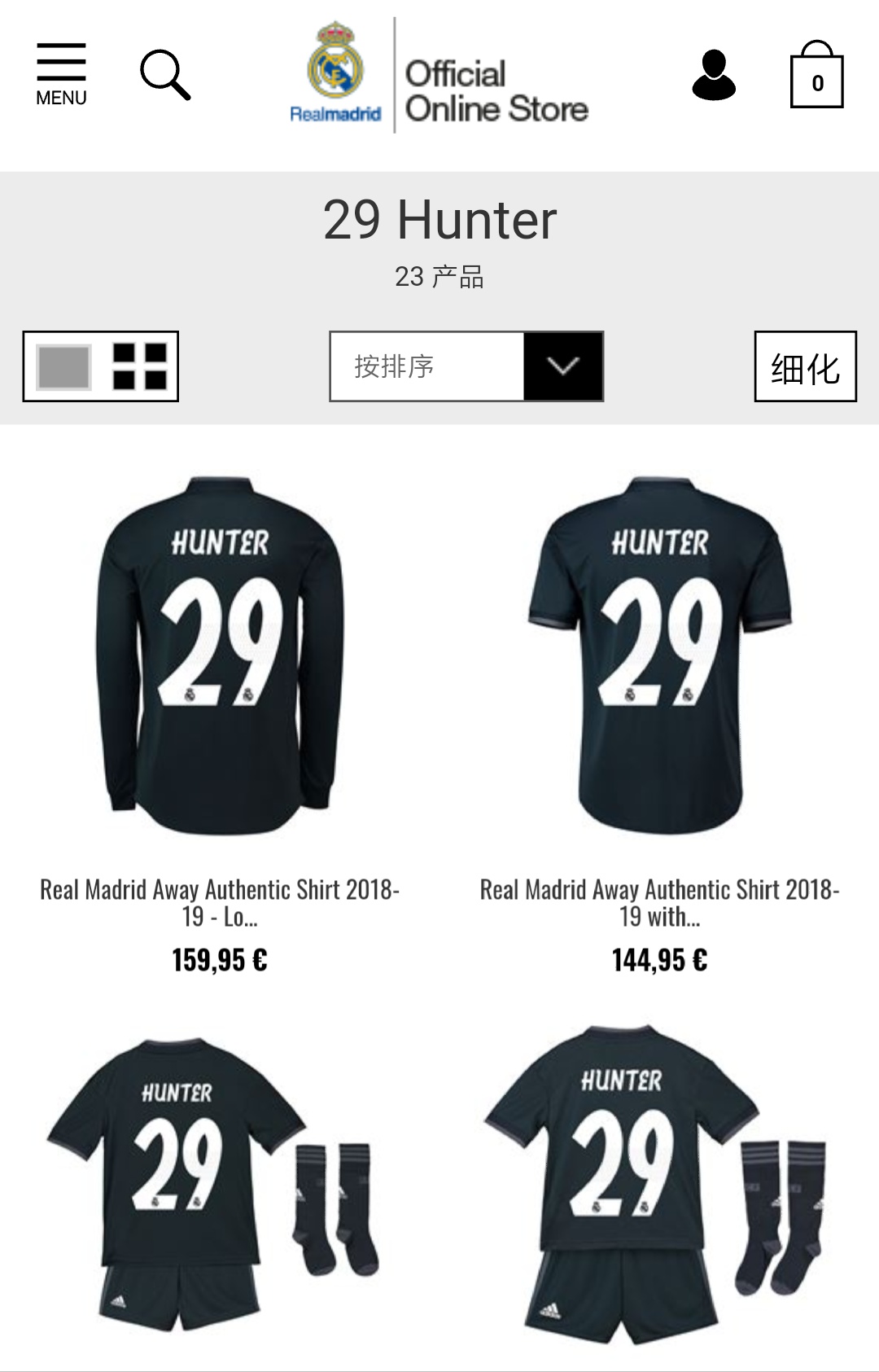Open the 细化 refine filter

(x=806, y=367)
